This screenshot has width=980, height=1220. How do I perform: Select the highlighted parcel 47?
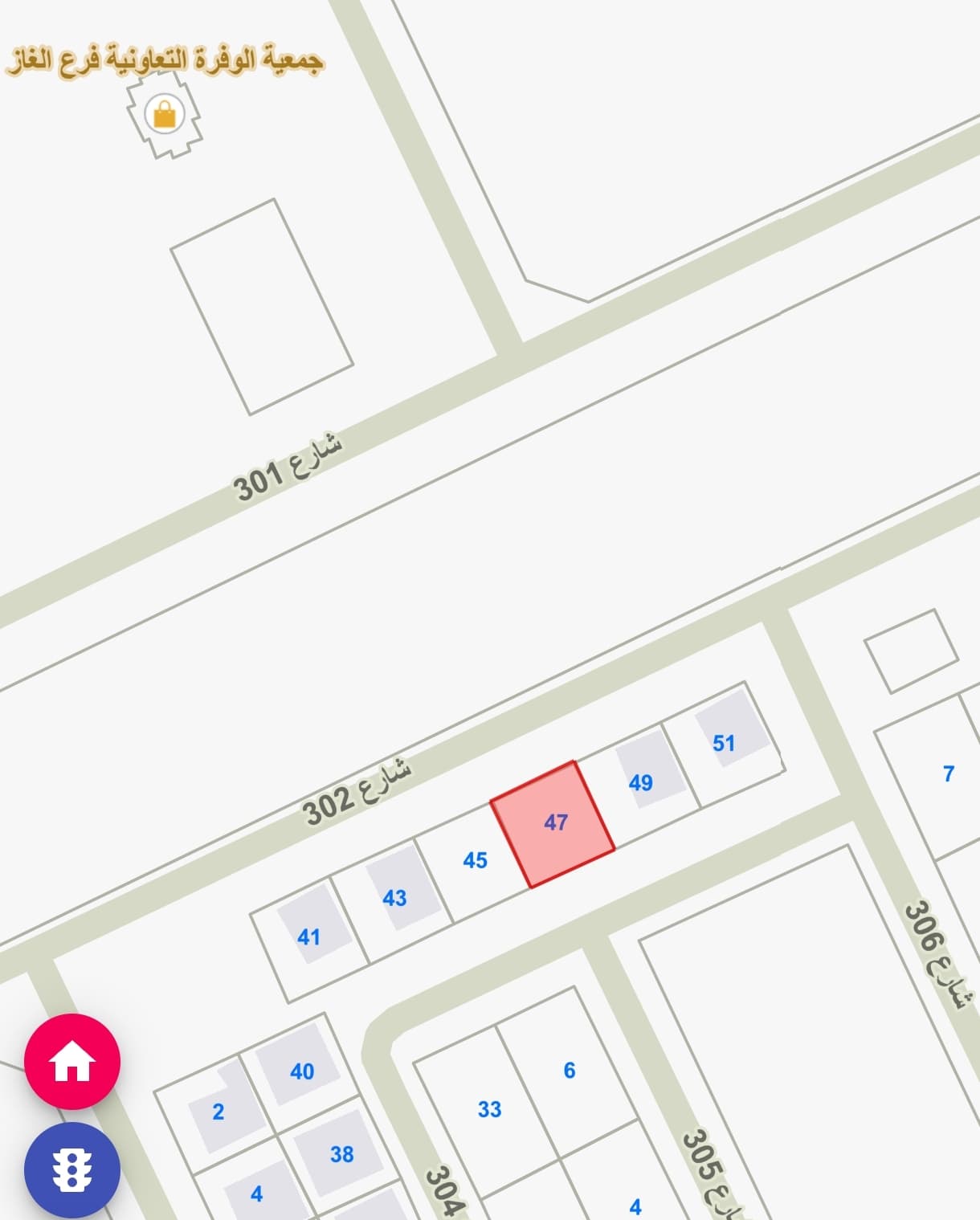553,824
